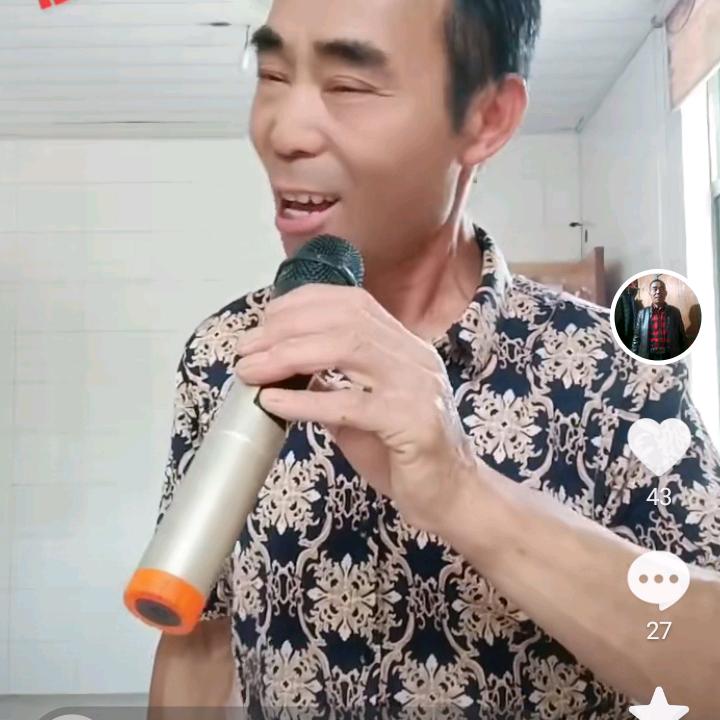Open the comments bubble
This screenshot has width=720, height=720.
658,579
